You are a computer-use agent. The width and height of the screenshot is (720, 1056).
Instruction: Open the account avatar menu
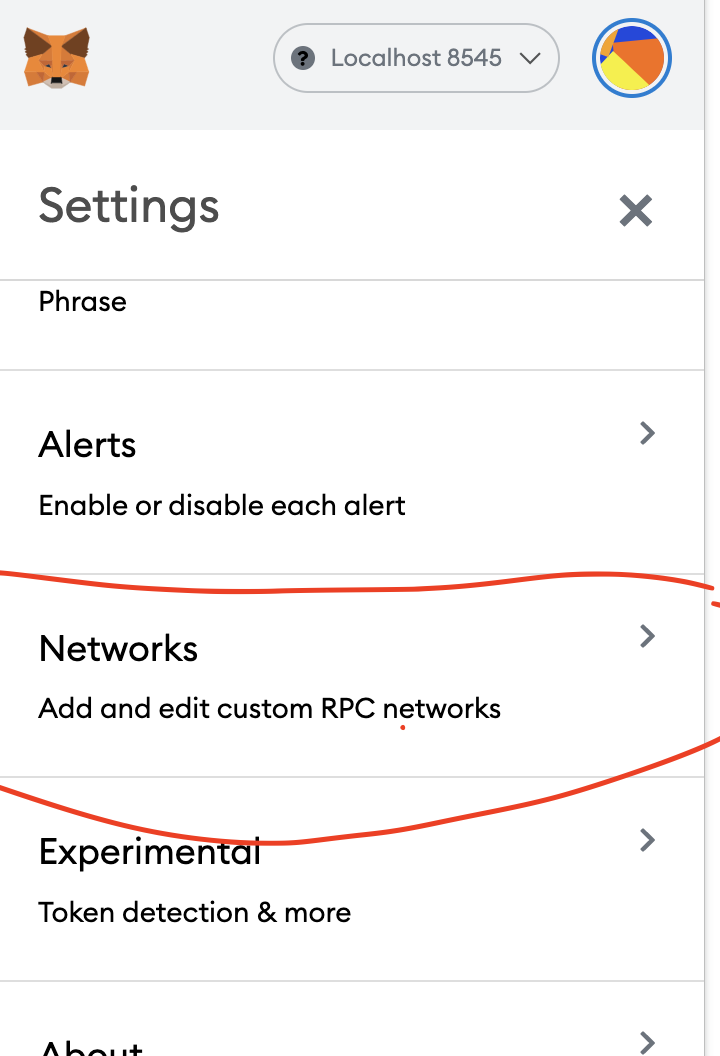click(632, 59)
